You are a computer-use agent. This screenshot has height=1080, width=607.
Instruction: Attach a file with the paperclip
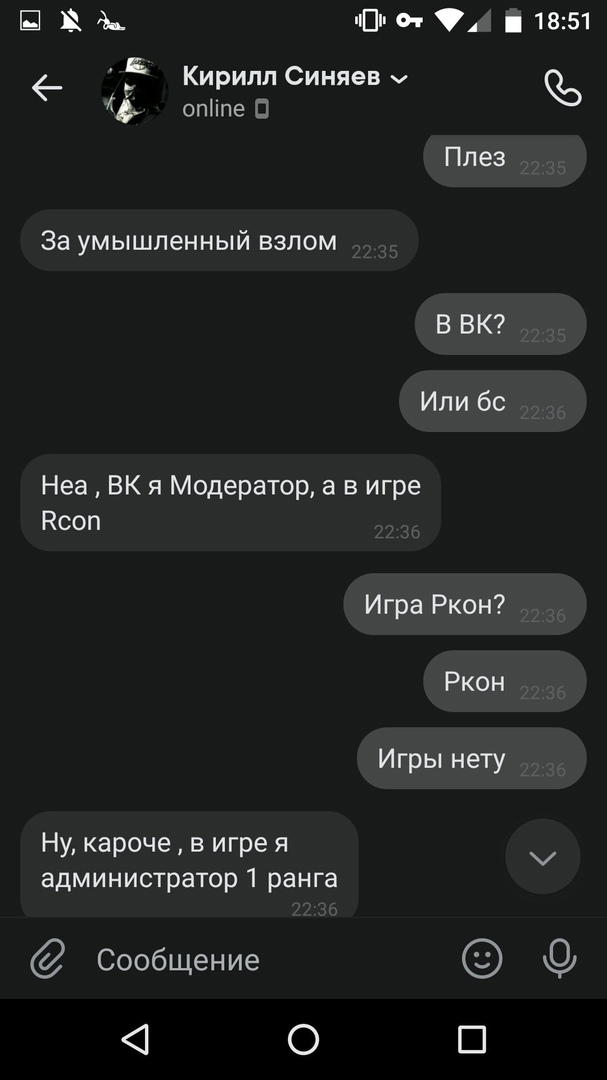tap(47, 960)
